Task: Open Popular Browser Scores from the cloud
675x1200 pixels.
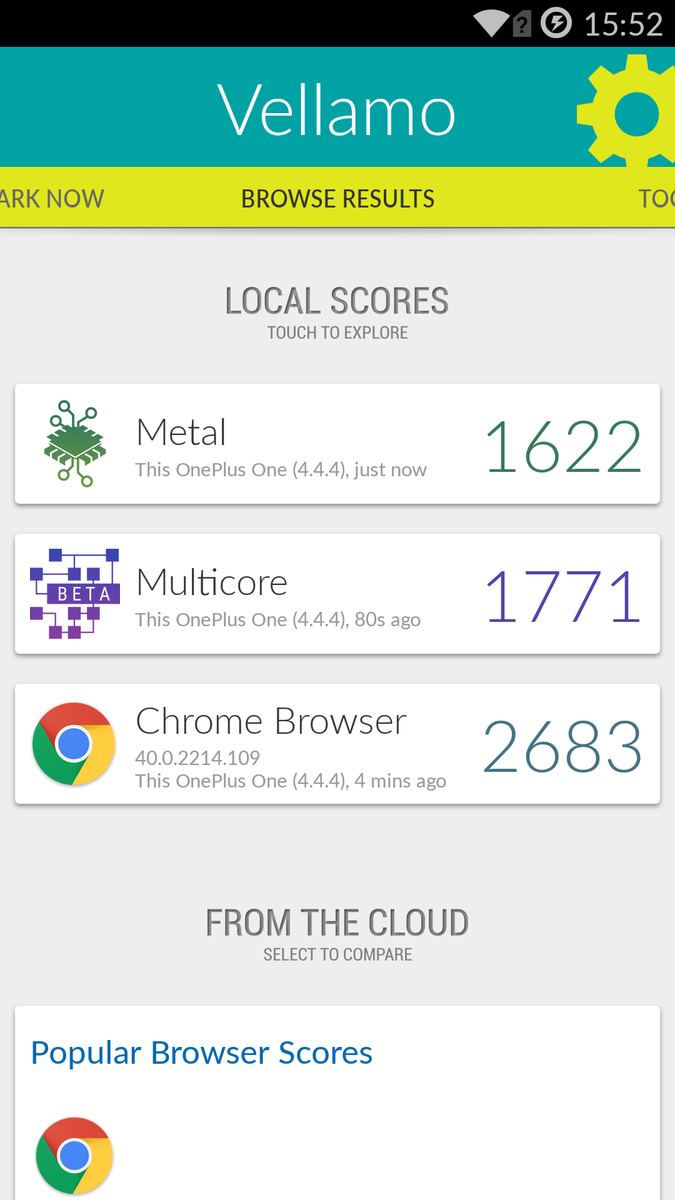Action: (202, 1053)
